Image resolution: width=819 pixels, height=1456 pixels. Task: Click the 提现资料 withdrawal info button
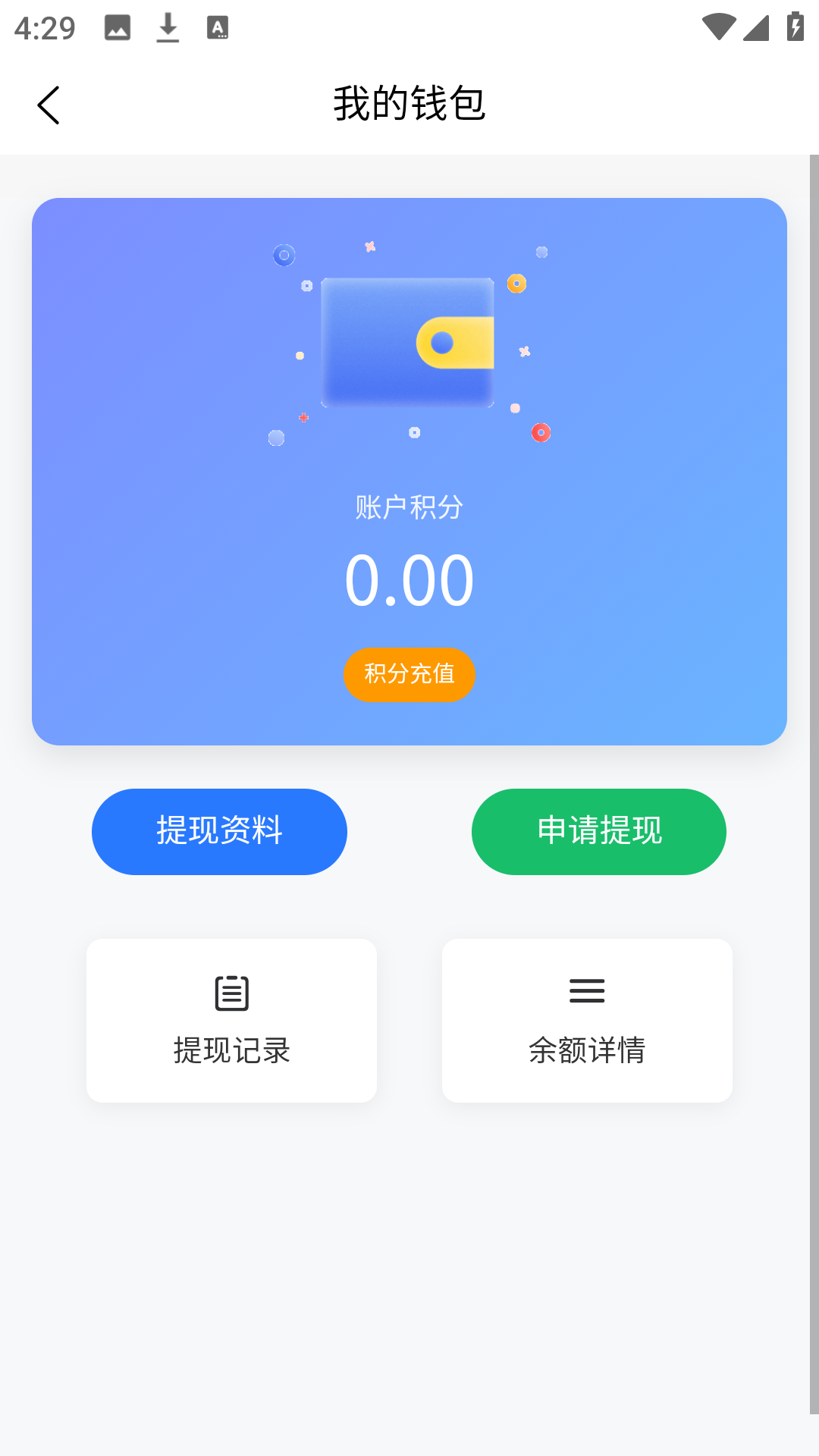point(219,831)
